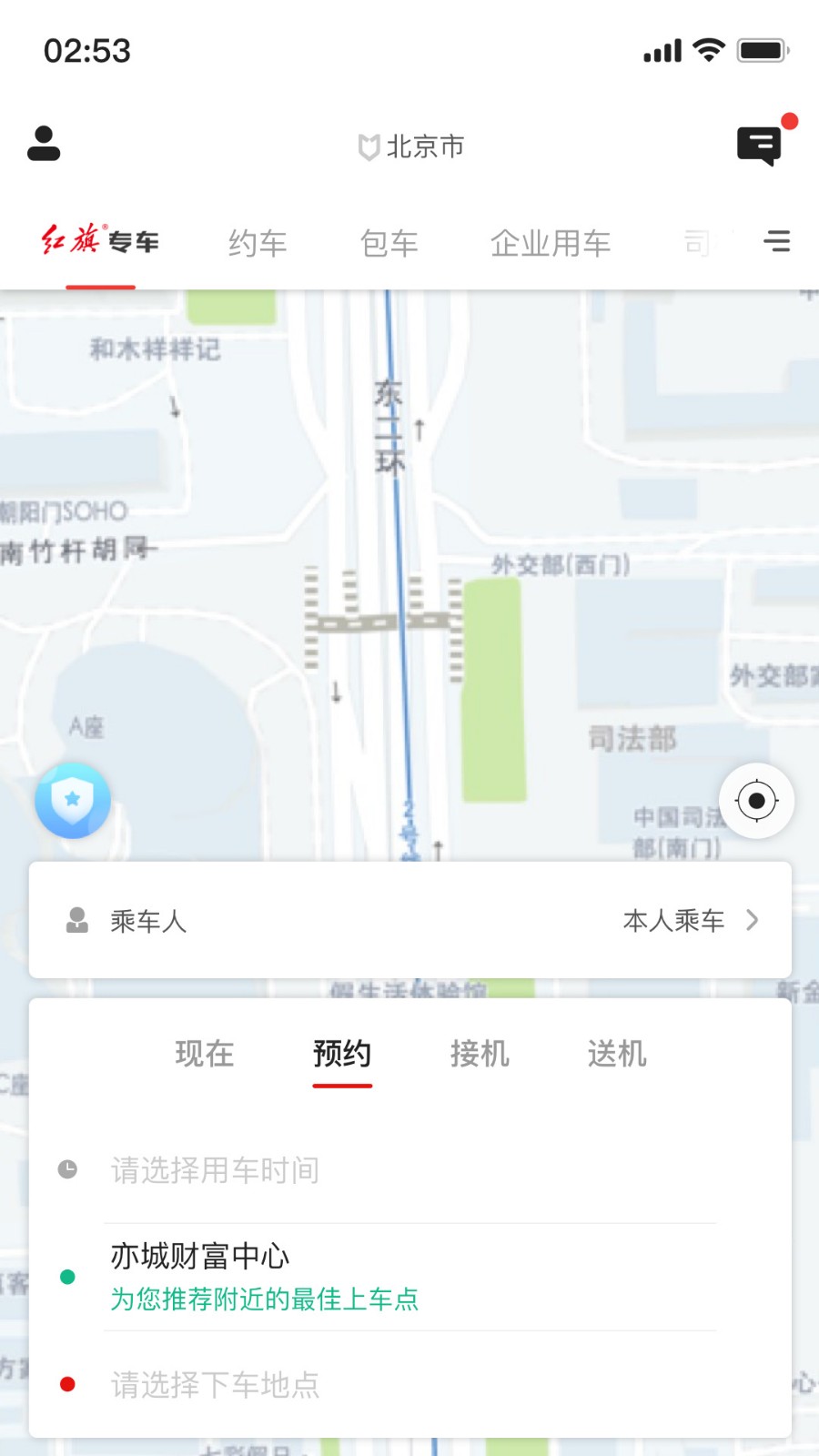819x1456 pixels.
Task: Select the 现在 ride option
Action: pos(205,1054)
